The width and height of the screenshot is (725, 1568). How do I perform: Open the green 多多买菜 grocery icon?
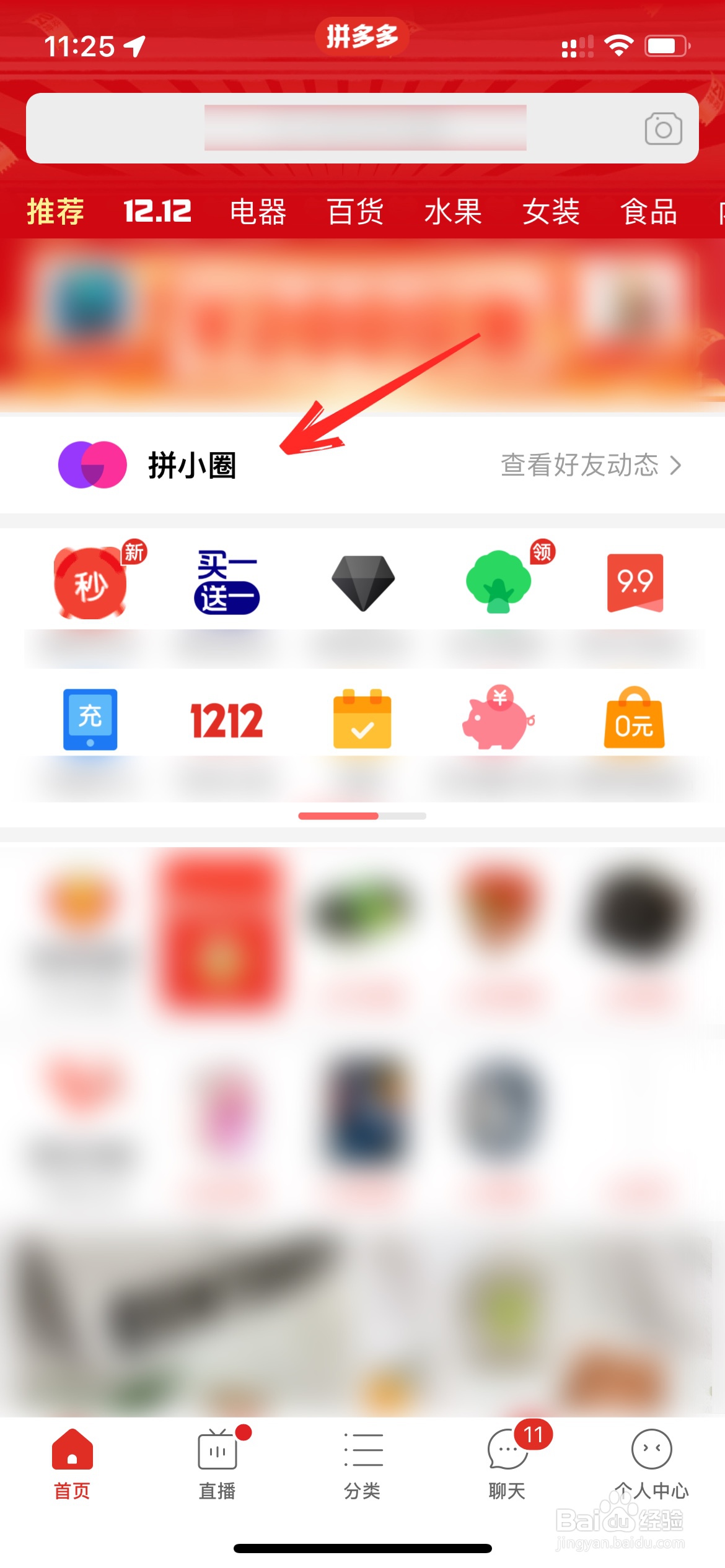[x=498, y=582]
